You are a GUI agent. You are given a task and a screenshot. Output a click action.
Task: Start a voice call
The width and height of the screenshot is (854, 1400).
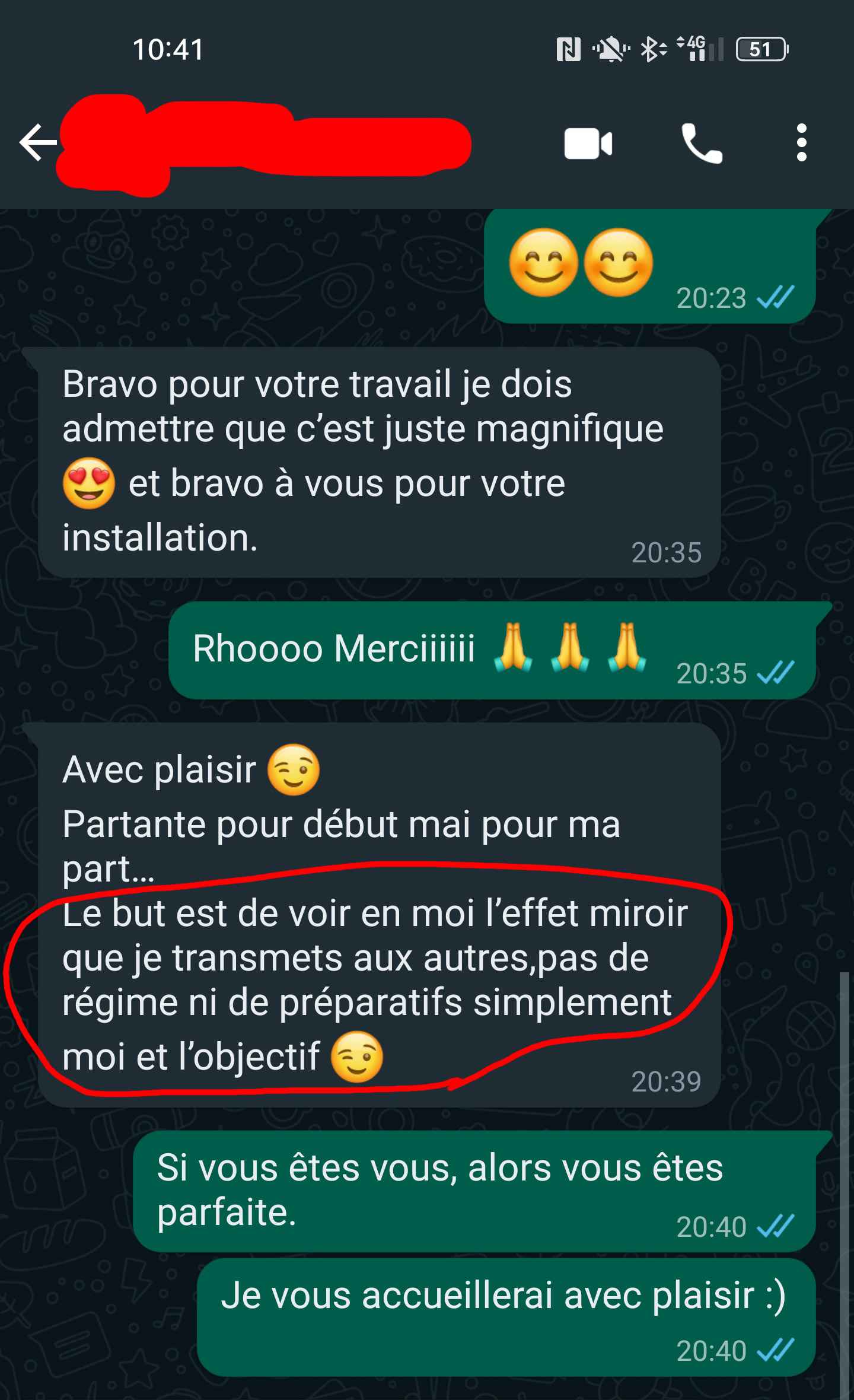(x=702, y=144)
